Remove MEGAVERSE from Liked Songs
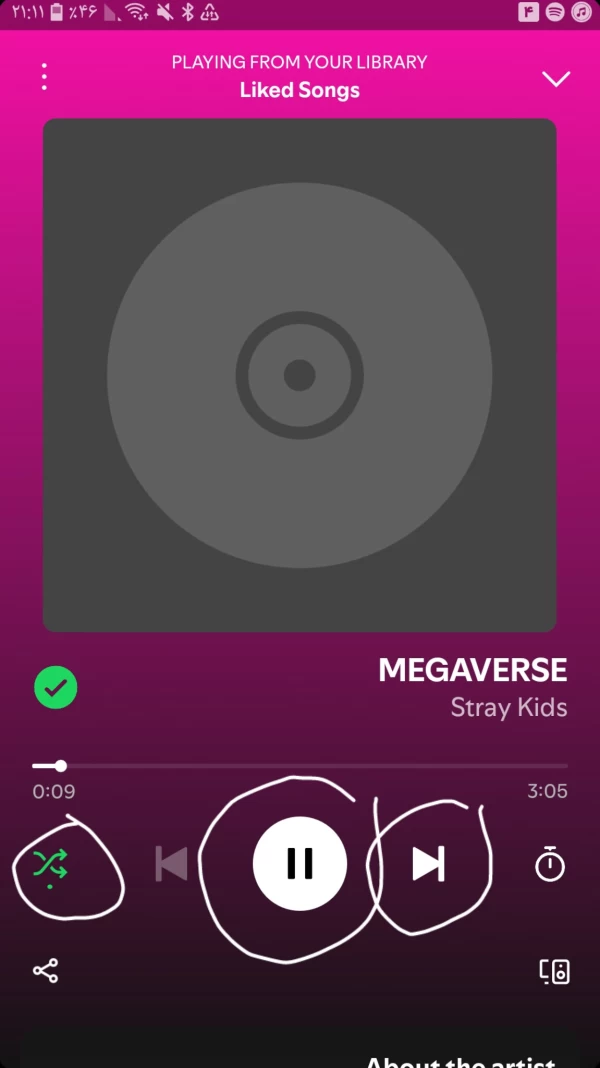The image size is (600, 1068). pos(56,688)
